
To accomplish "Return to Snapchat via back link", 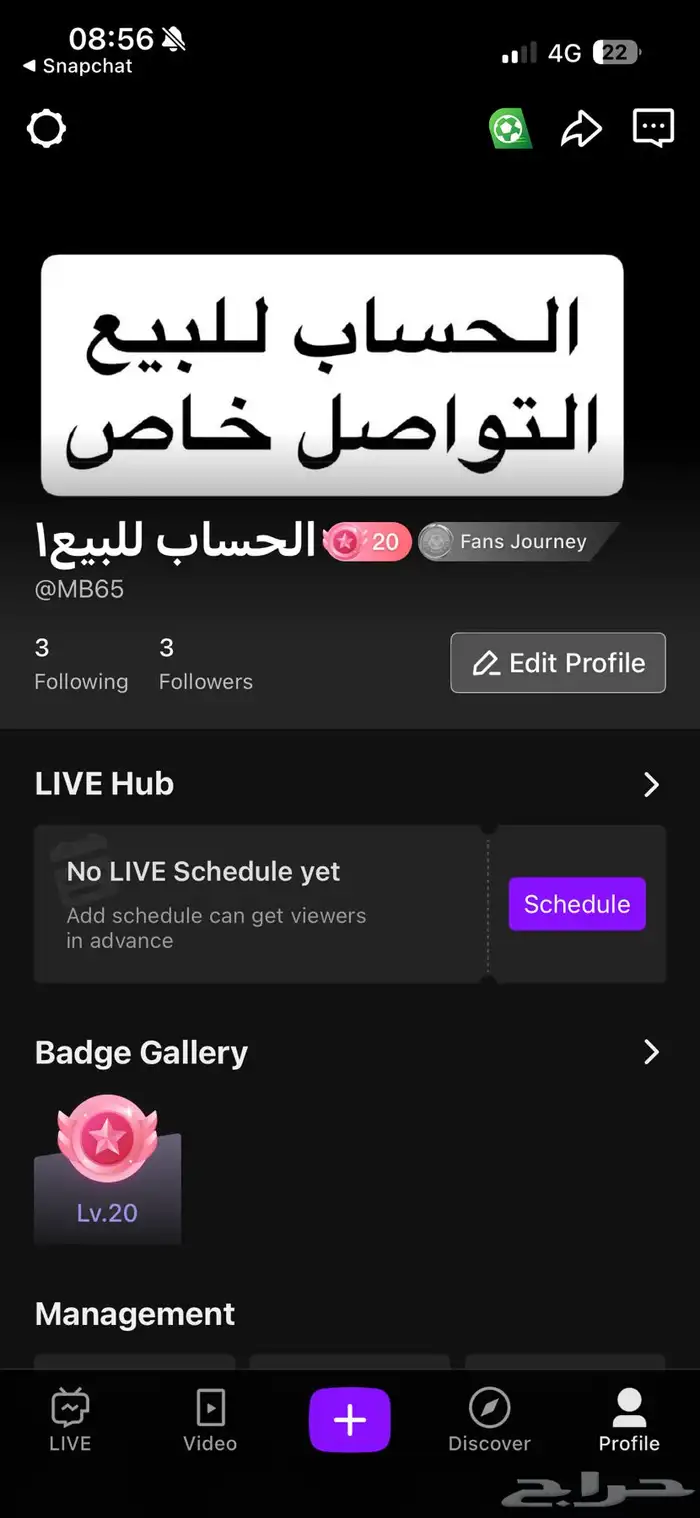I will [x=78, y=66].
